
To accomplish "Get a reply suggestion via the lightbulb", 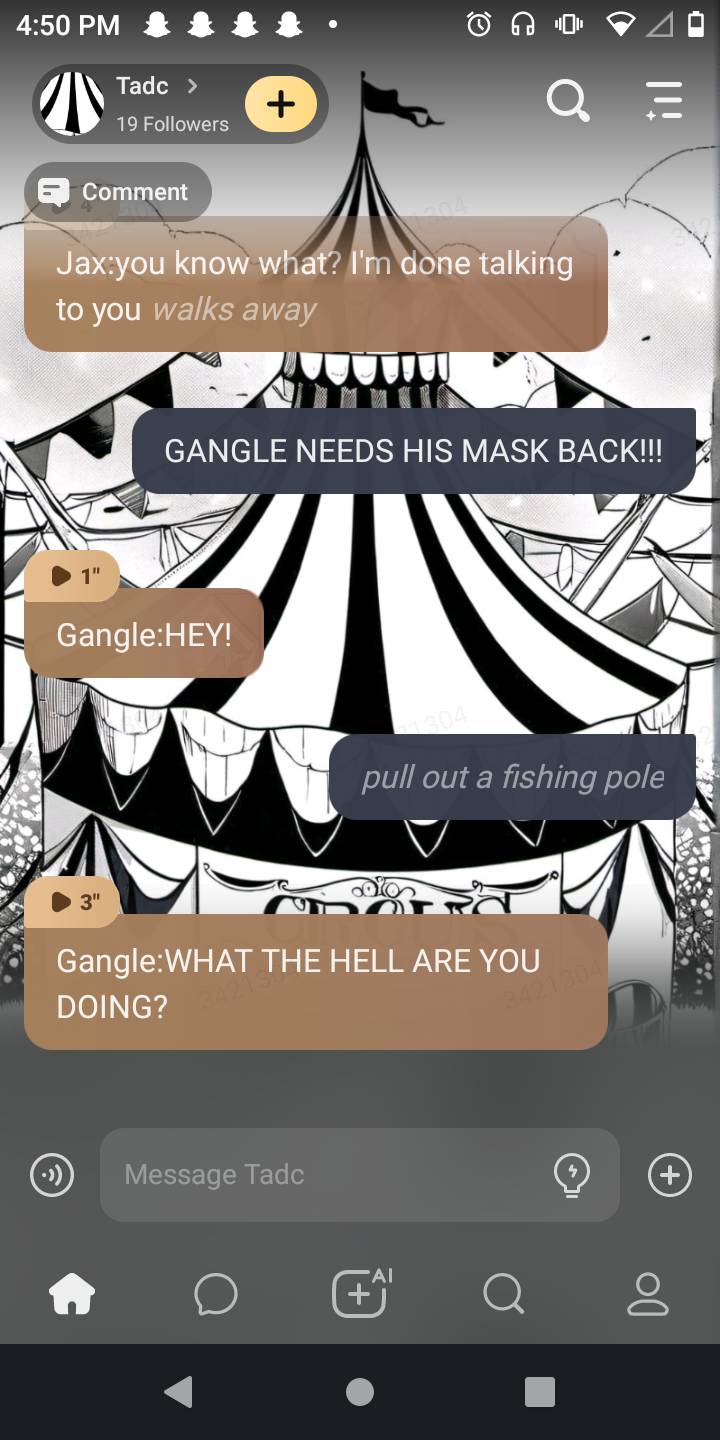I will [x=572, y=1175].
